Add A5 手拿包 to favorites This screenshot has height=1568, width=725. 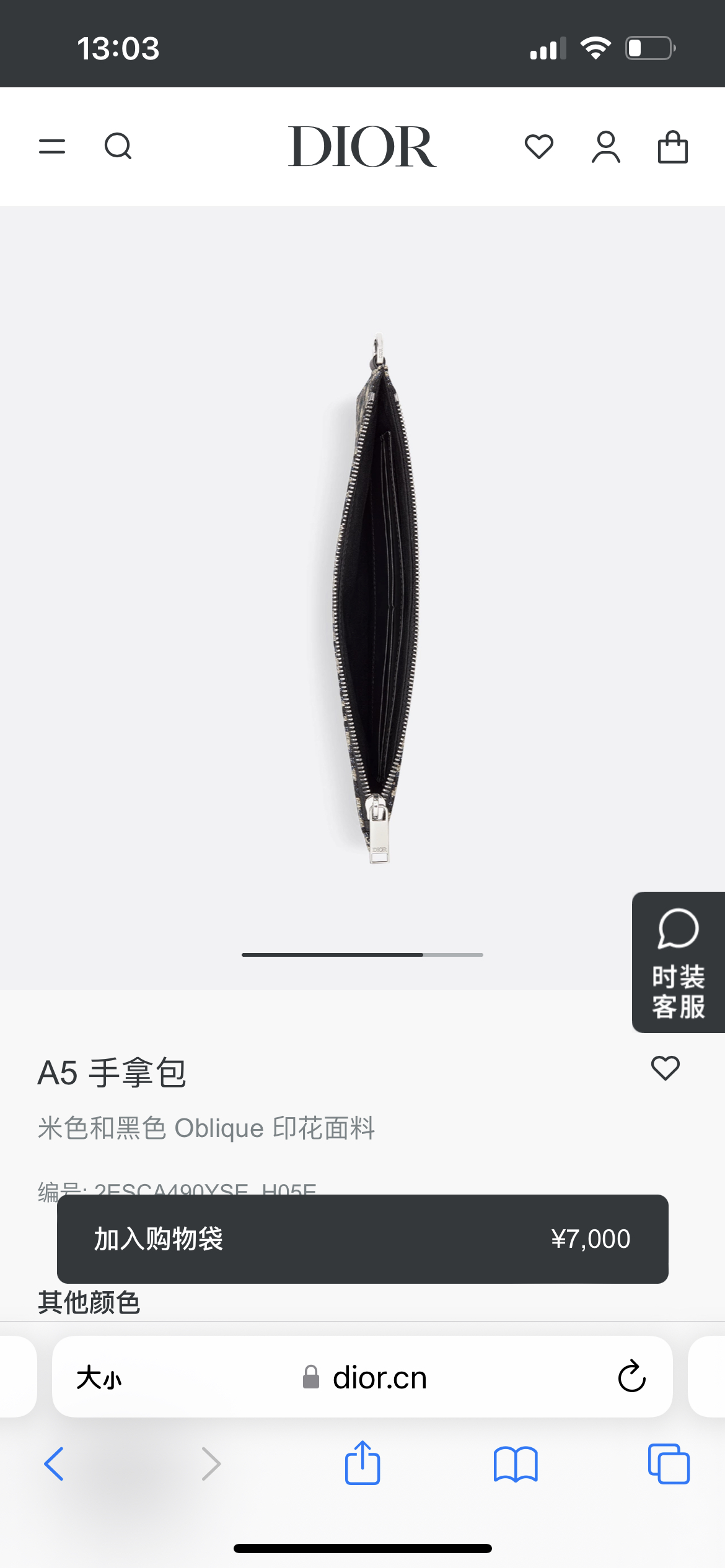click(x=666, y=1068)
